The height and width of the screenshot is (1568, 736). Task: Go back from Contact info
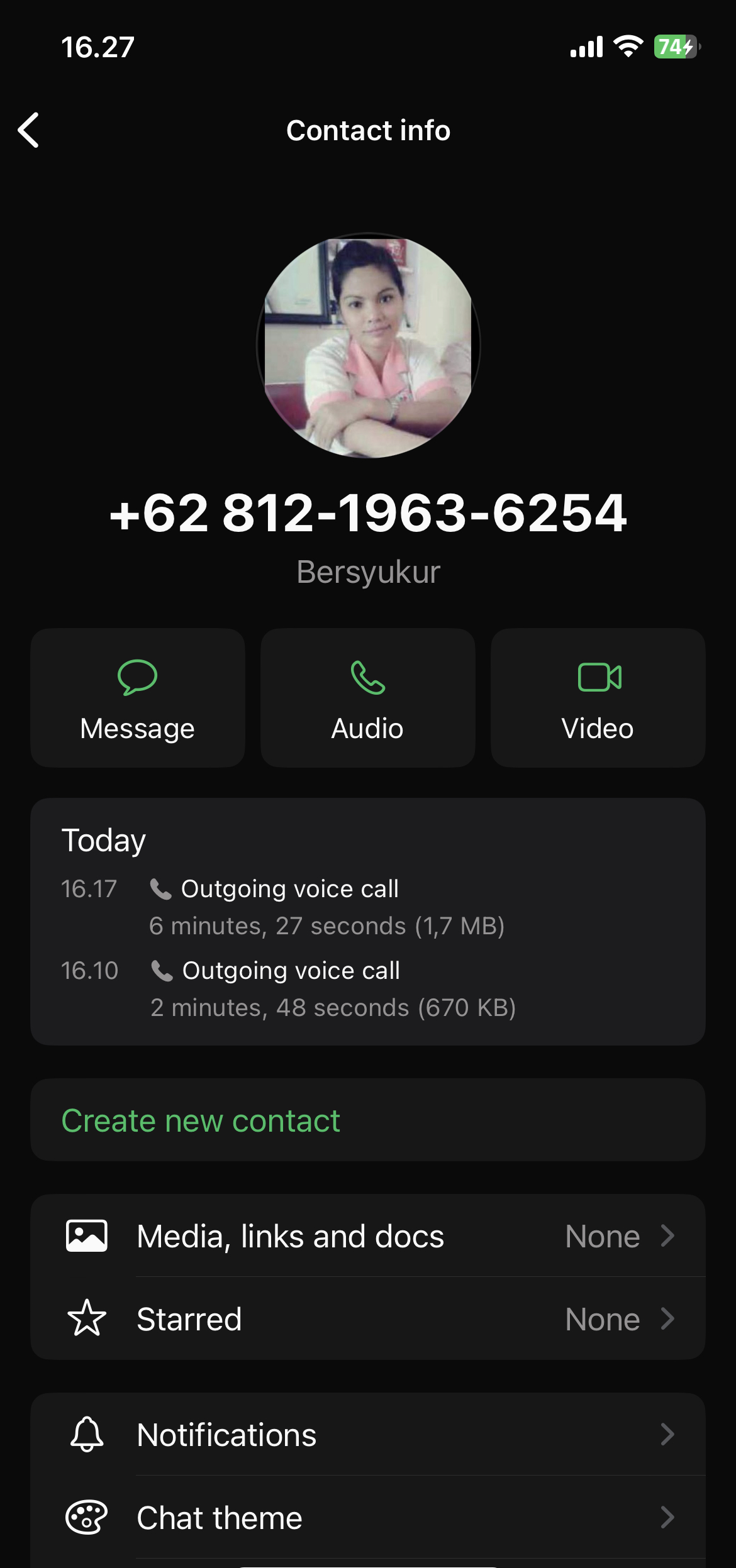tap(29, 130)
